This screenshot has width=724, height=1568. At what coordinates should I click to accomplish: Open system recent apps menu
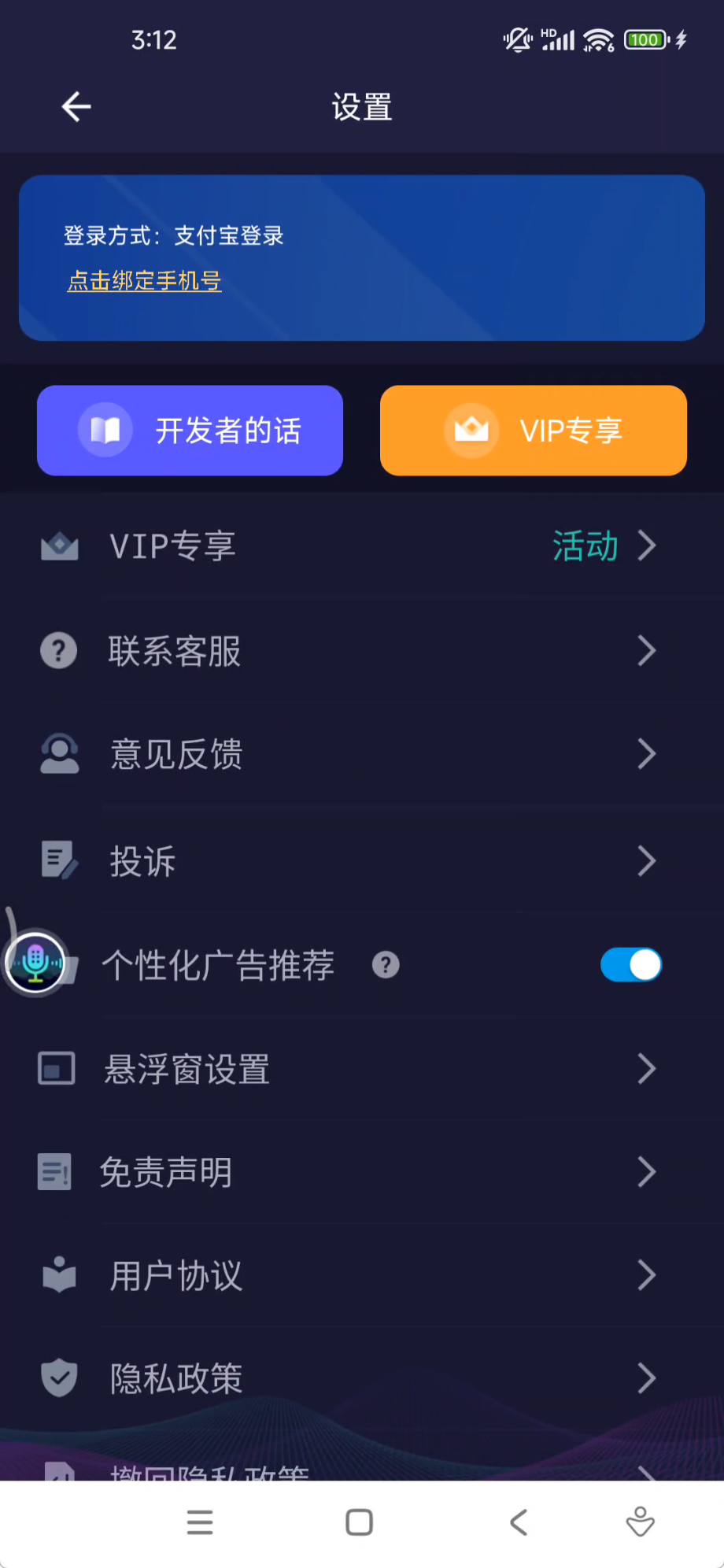coord(200,1522)
